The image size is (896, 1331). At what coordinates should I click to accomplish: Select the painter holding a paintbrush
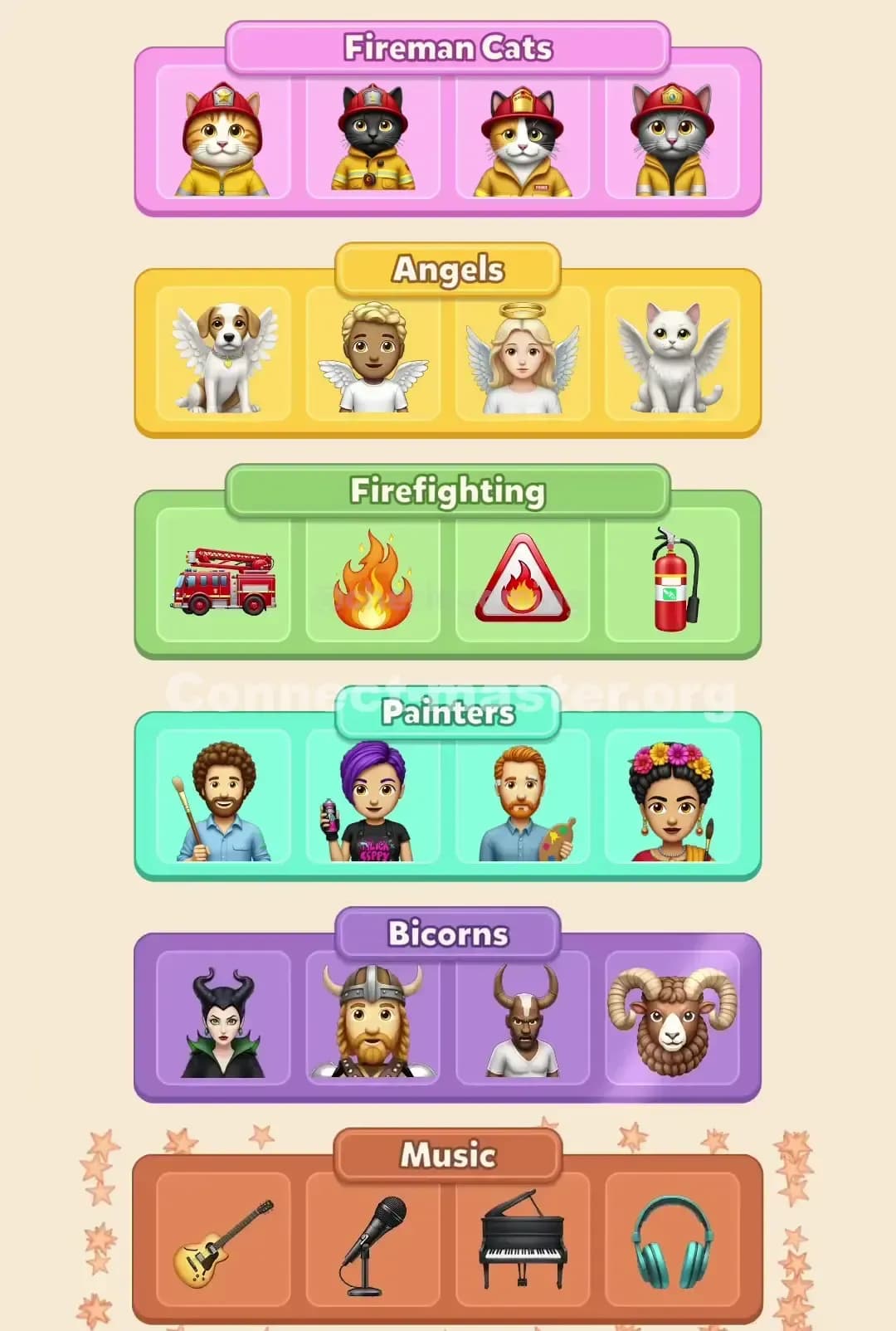[220, 801]
